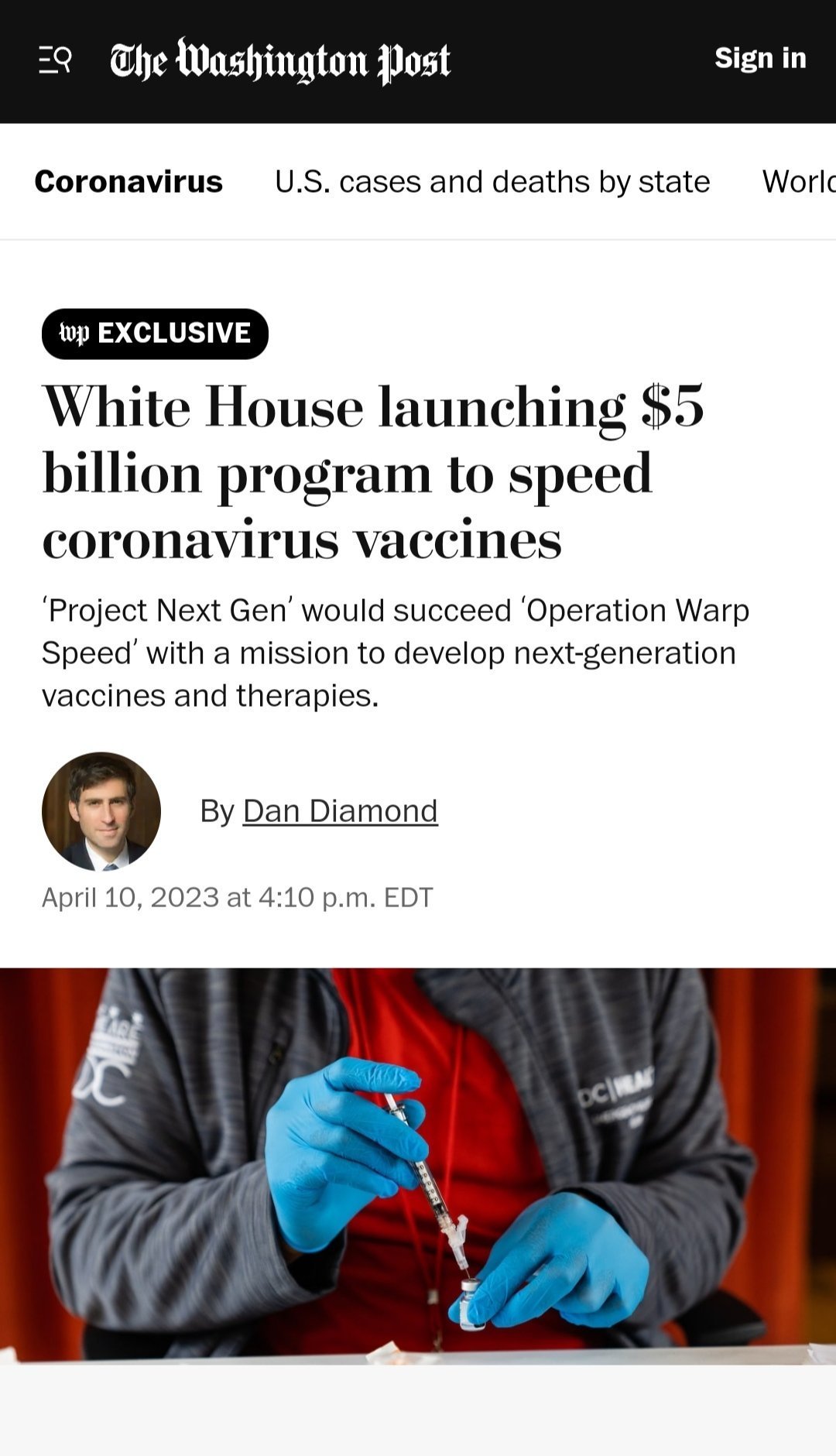Image resolution: width=836 pixels, height=1456 pixels.
Task: Tap Sign in
Action: pyautogui.click(x=760, y=58)
